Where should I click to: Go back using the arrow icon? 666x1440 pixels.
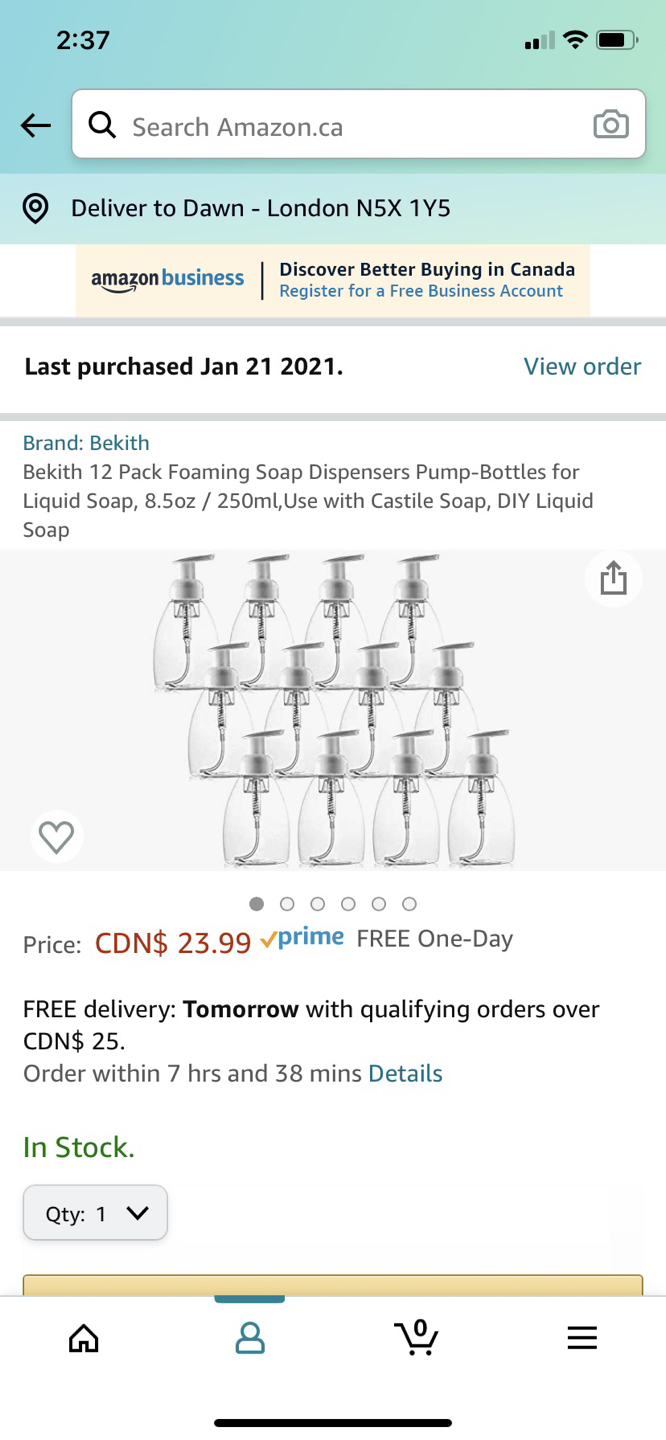click(36, 125)
